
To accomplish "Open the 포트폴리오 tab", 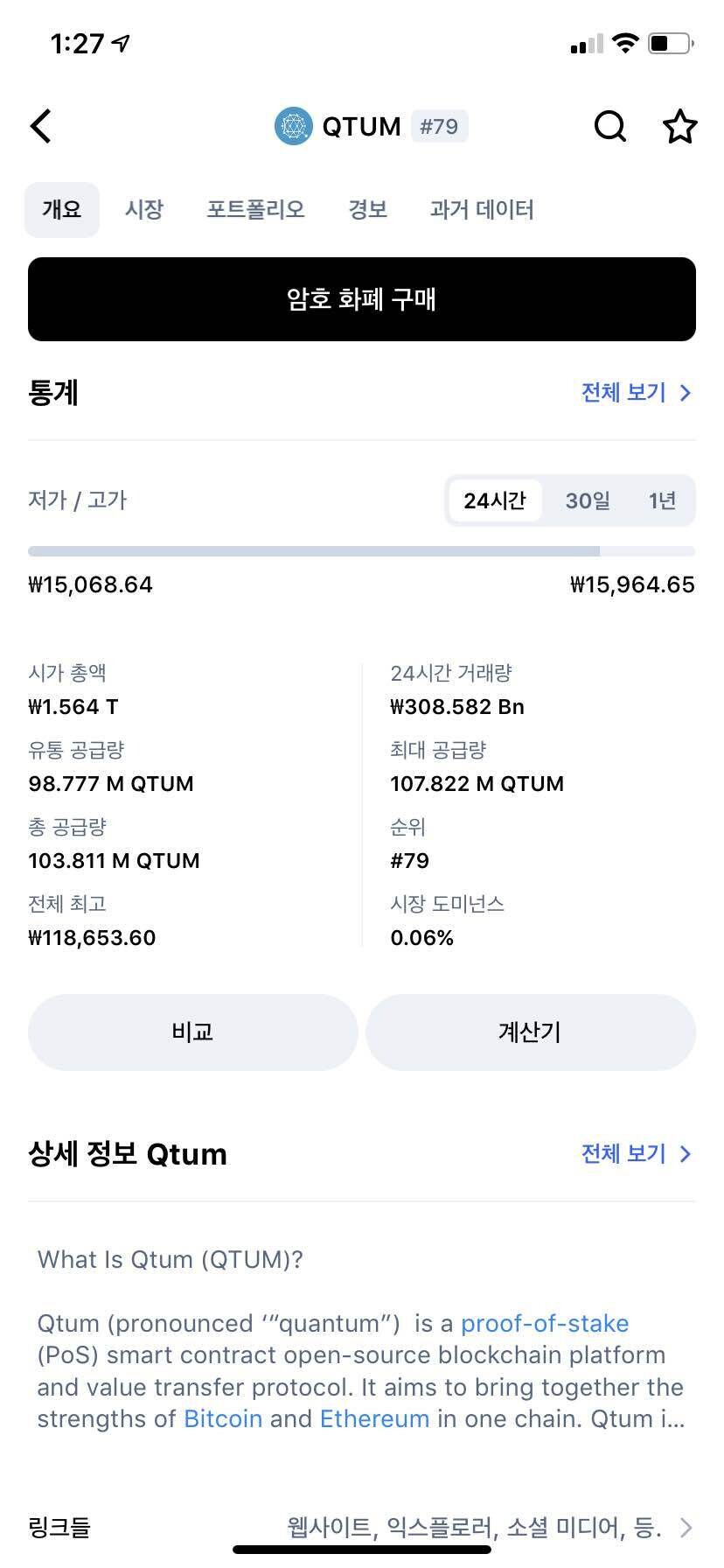I will [x=255, y=210].
